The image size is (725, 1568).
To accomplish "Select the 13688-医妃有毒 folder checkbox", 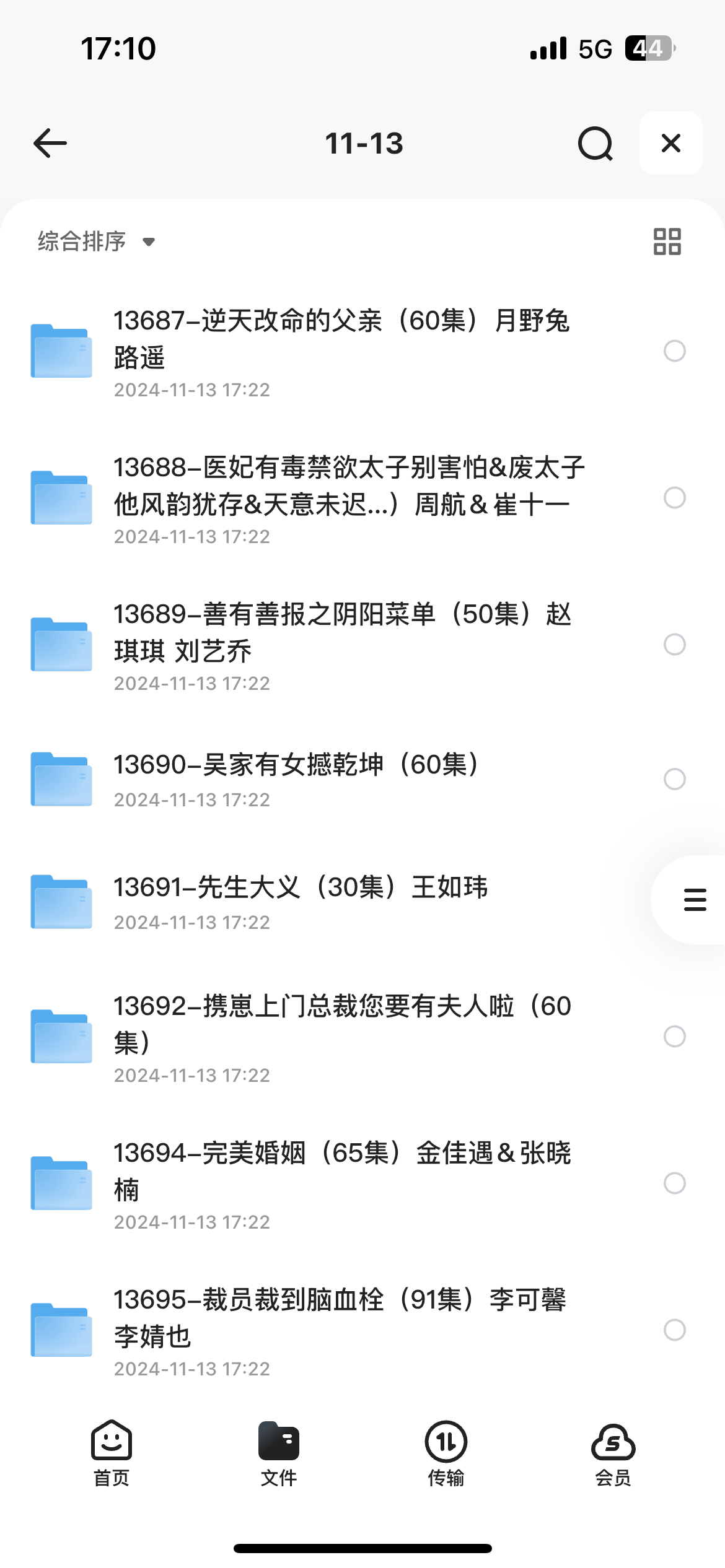I will coord(674,498).
